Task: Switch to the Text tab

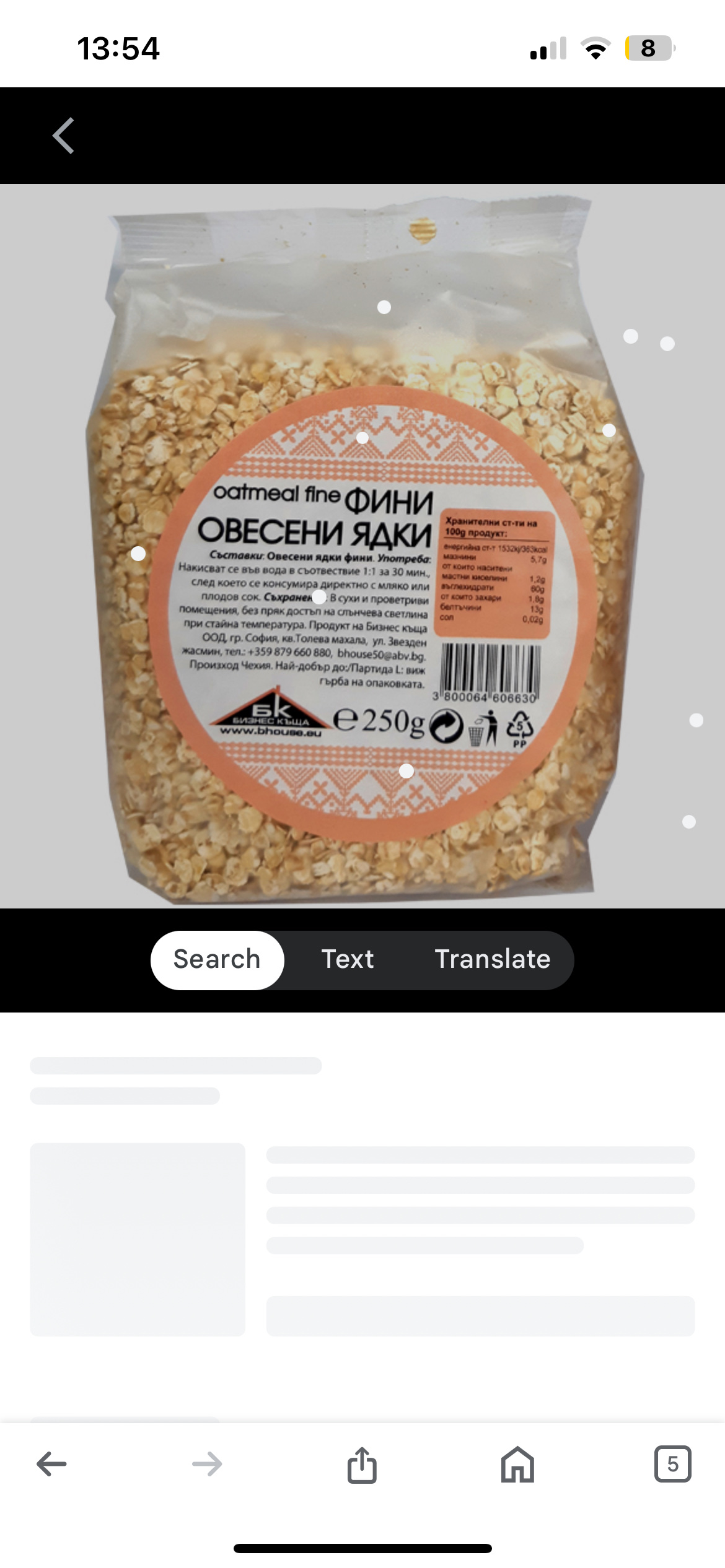Action: 347,959
